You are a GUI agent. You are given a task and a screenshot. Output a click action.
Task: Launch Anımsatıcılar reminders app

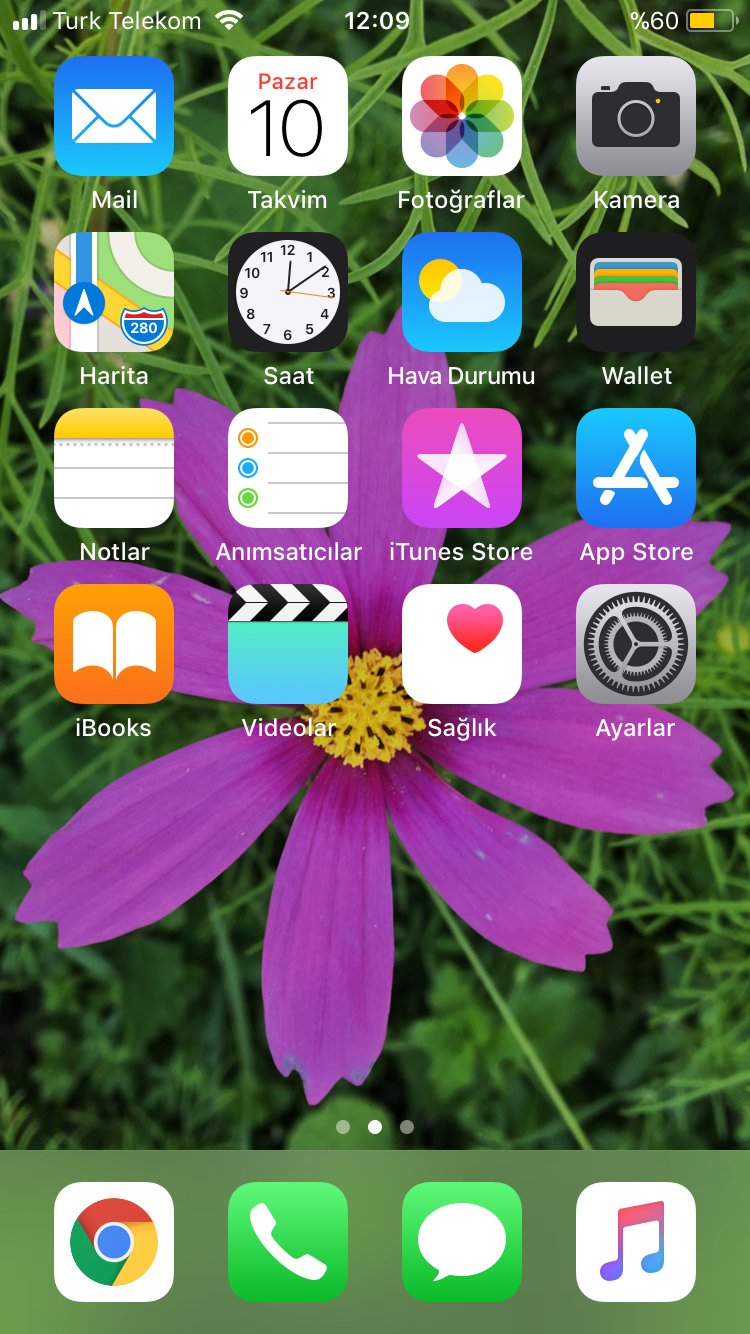[x=288, y=468]
